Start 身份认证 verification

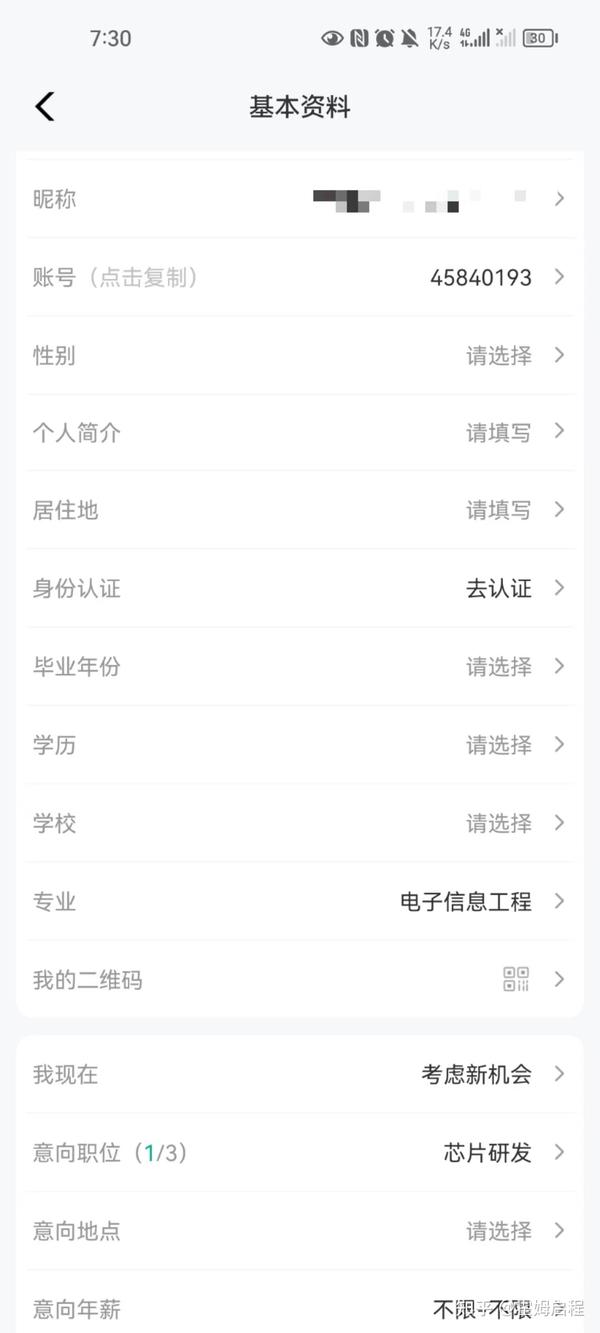coord(498,588)
